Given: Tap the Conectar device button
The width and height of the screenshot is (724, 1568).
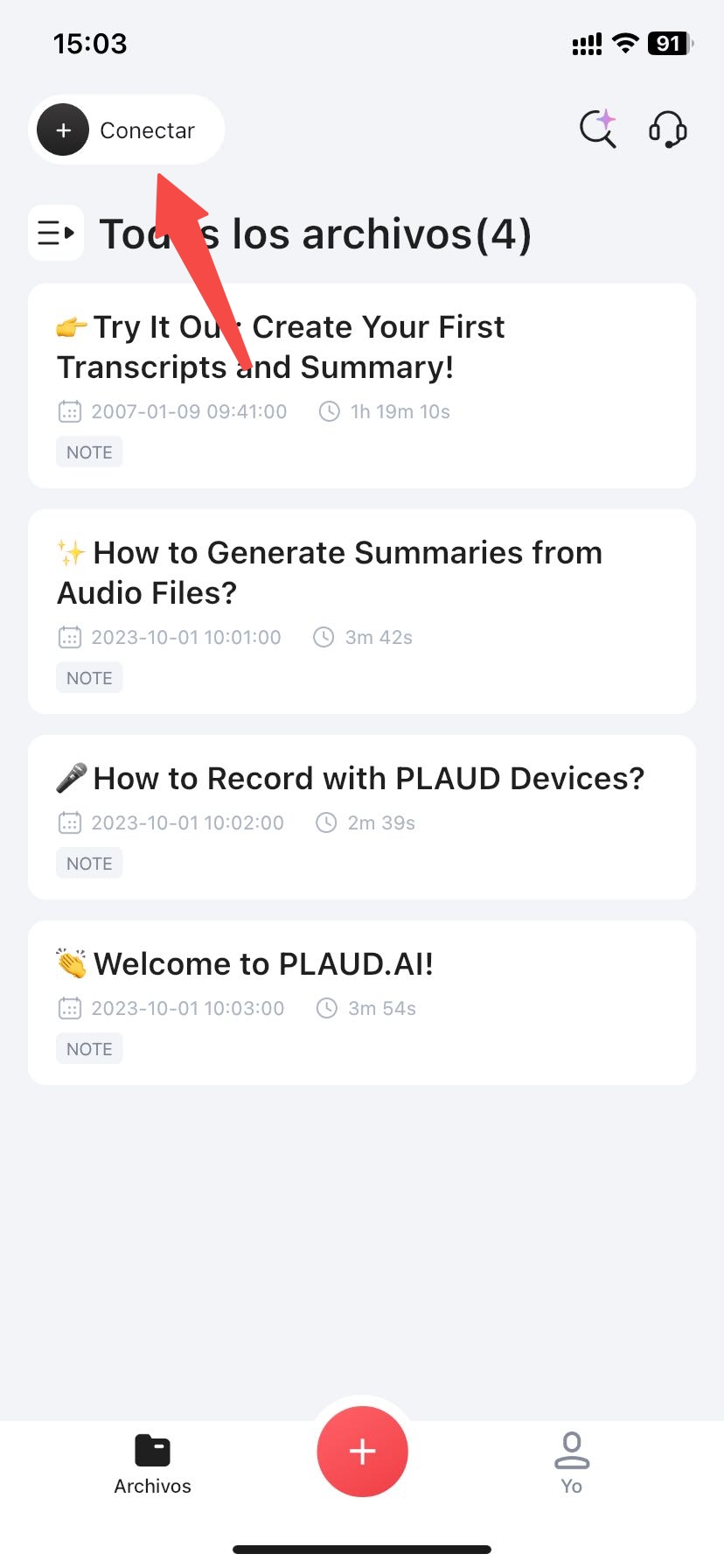Looking at the screenshot, I should [x=126, y=129].
